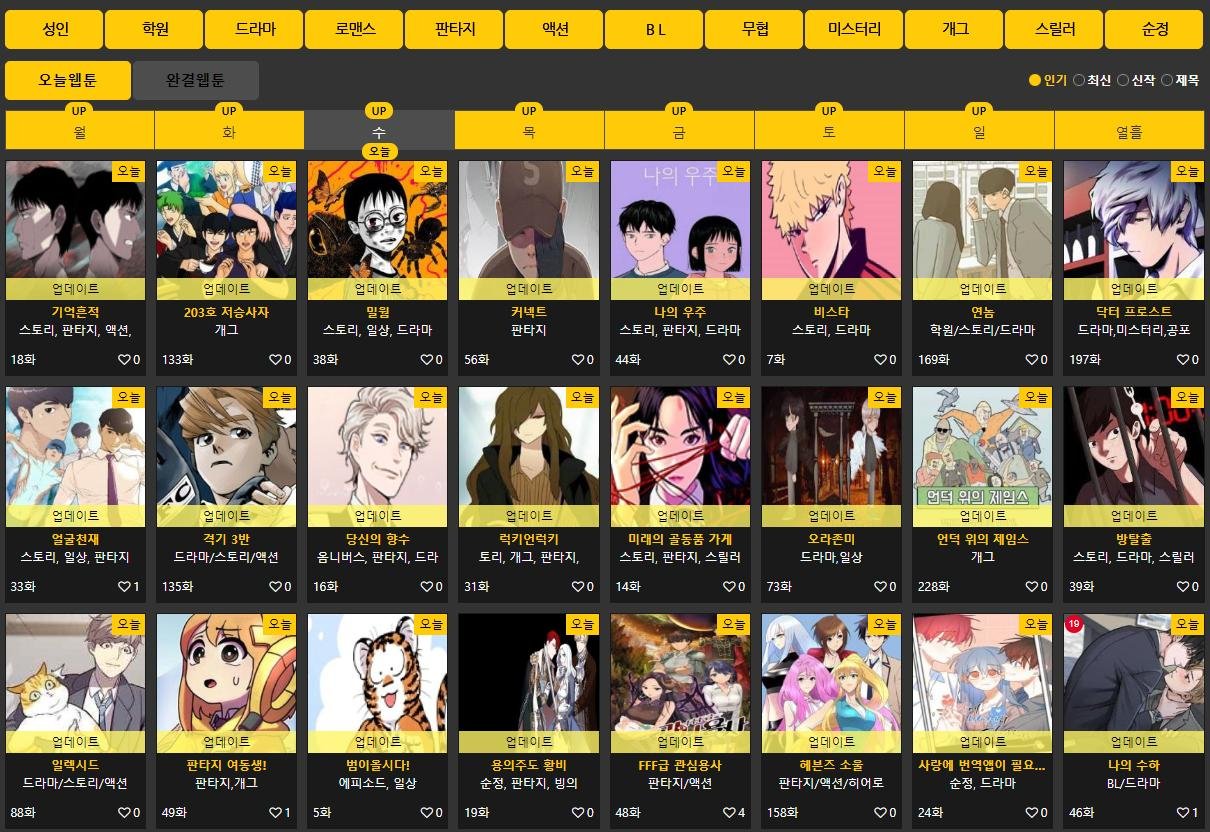Screen dimensions: 1210x832
Task: Show webtoons for the 월 day tab
Action: (80, 131)
